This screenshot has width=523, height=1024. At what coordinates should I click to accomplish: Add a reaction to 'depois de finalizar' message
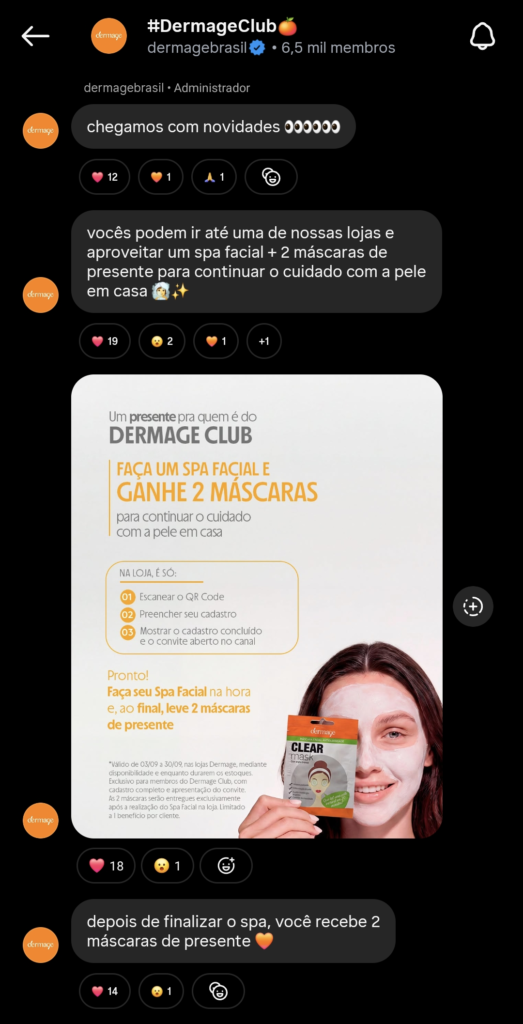click(x=218, y=991)
